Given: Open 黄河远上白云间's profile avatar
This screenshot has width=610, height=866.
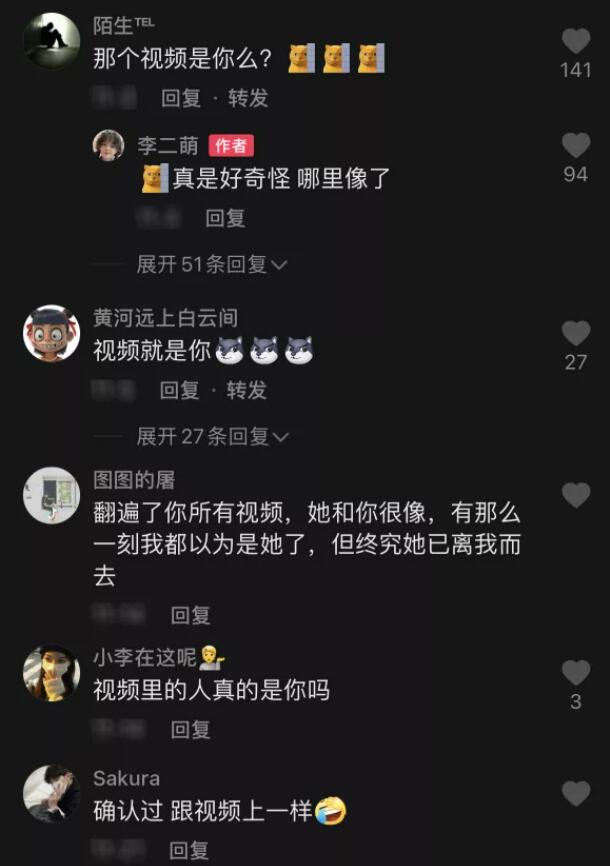Looking at the screenshot, I should pyautogui.click(x=51, y=333).
